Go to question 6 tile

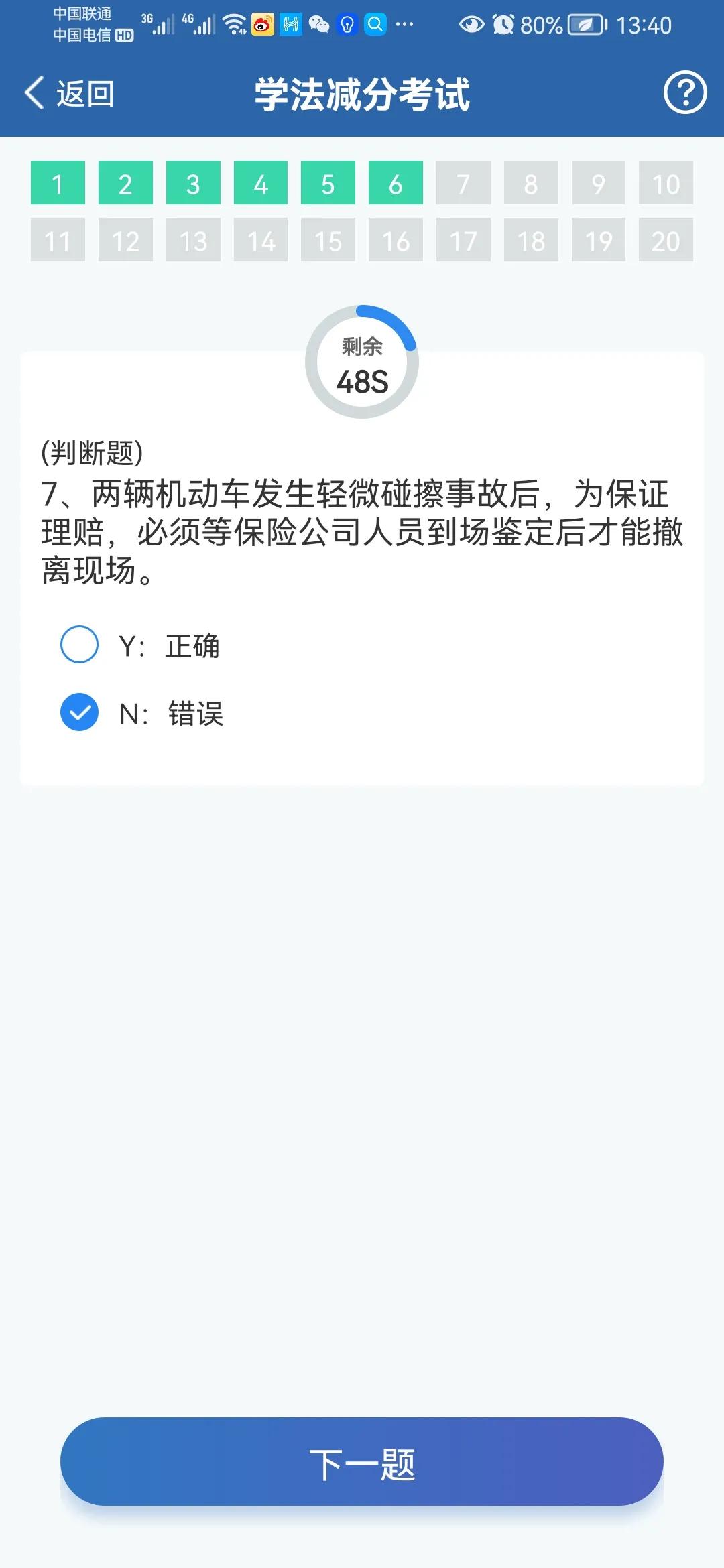coord(396,182)
